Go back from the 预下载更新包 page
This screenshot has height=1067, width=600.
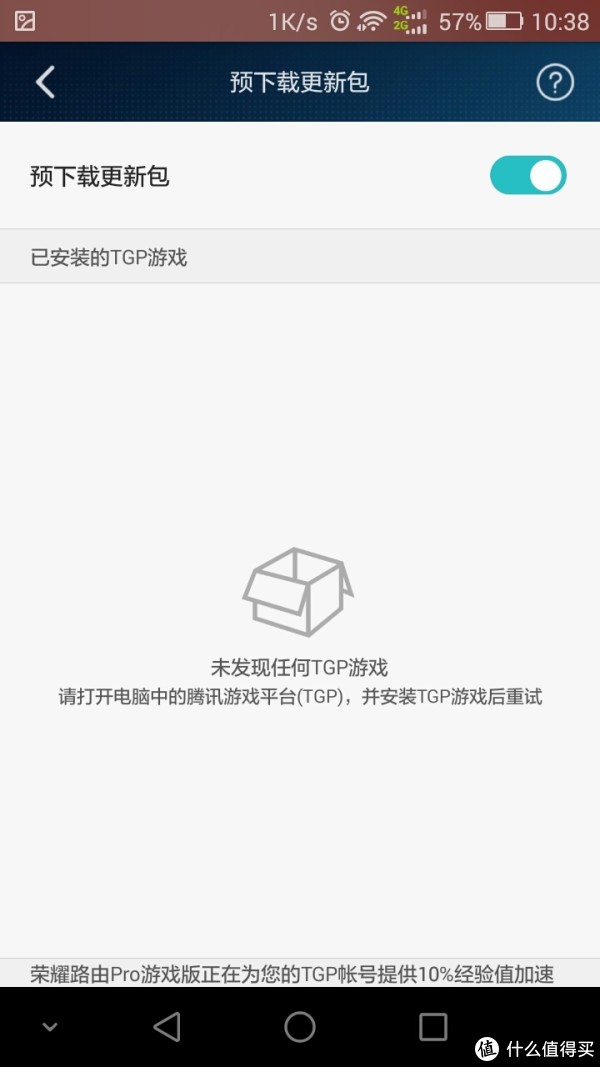pyautogui.click(x=46, y=82)
